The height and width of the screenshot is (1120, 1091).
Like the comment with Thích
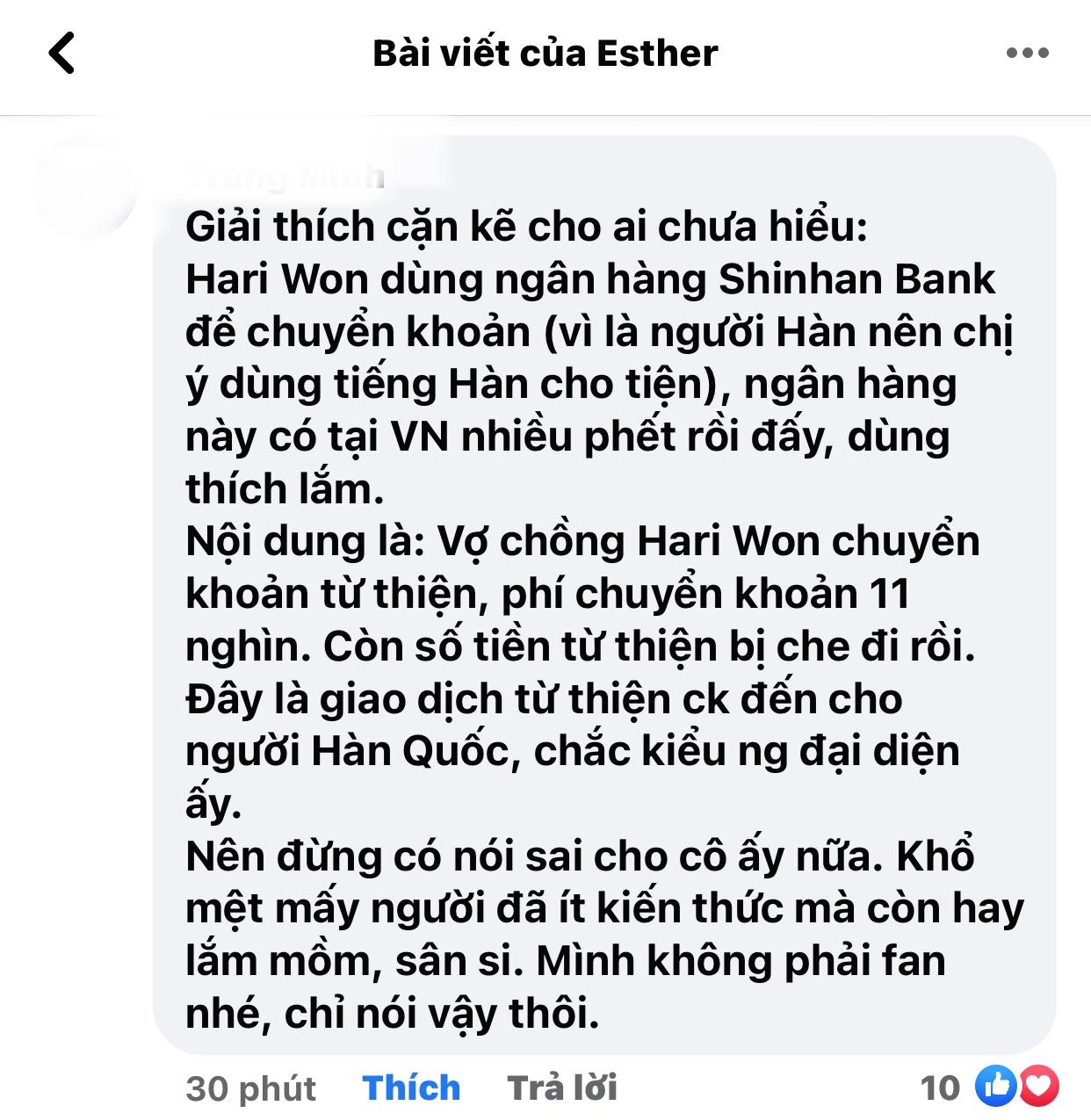click(411, 1087)
